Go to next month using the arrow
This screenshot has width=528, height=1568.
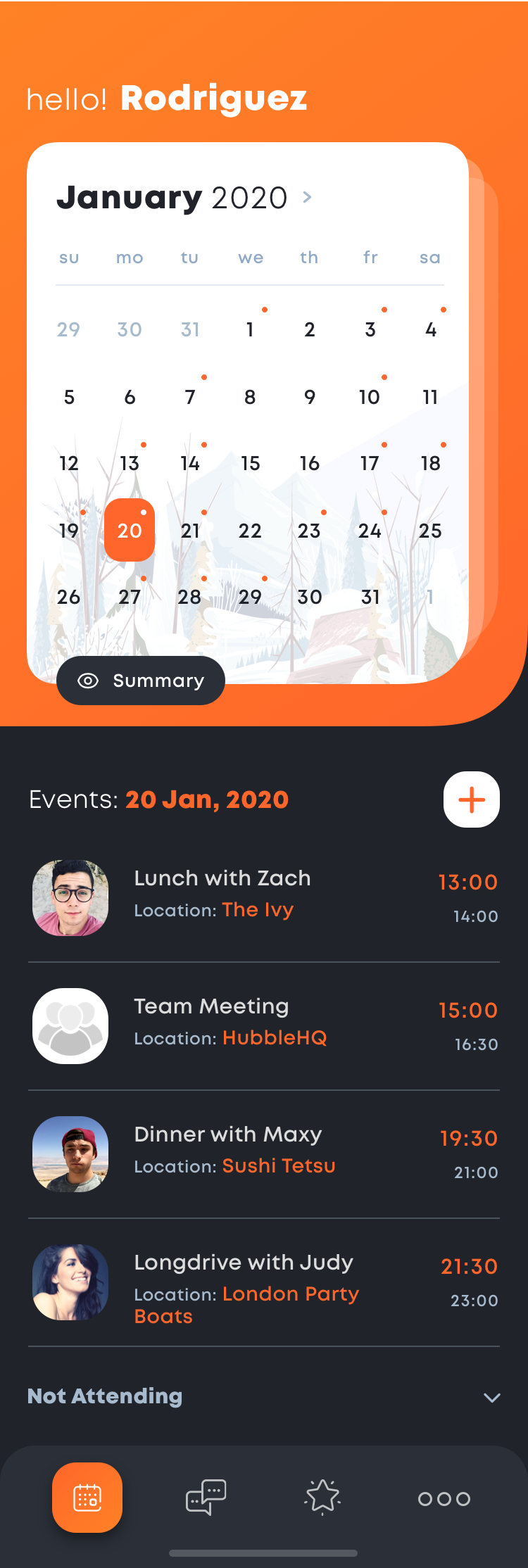click(x=307, y=198)
